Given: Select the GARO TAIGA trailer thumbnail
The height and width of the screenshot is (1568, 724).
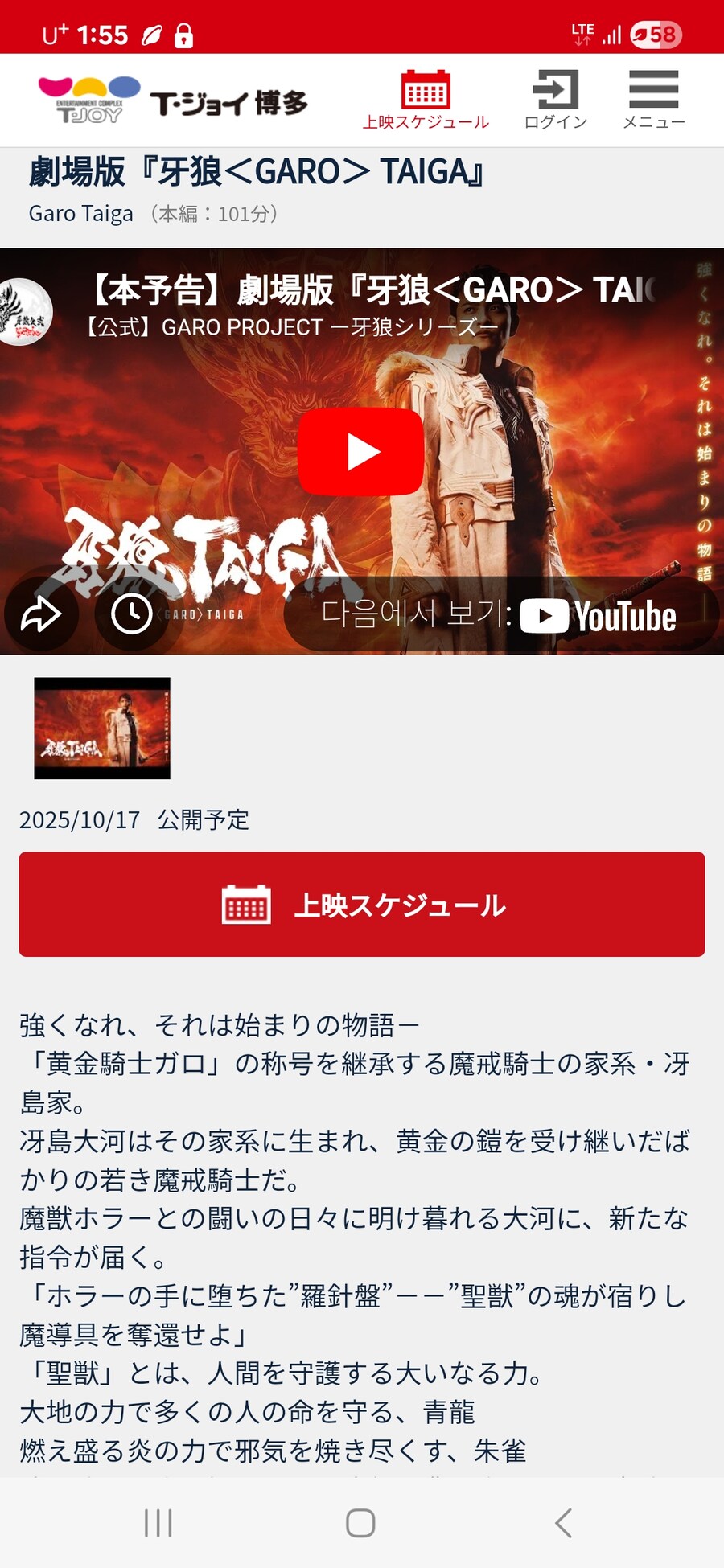Looking at the screenshot, I should coord(102,729).
